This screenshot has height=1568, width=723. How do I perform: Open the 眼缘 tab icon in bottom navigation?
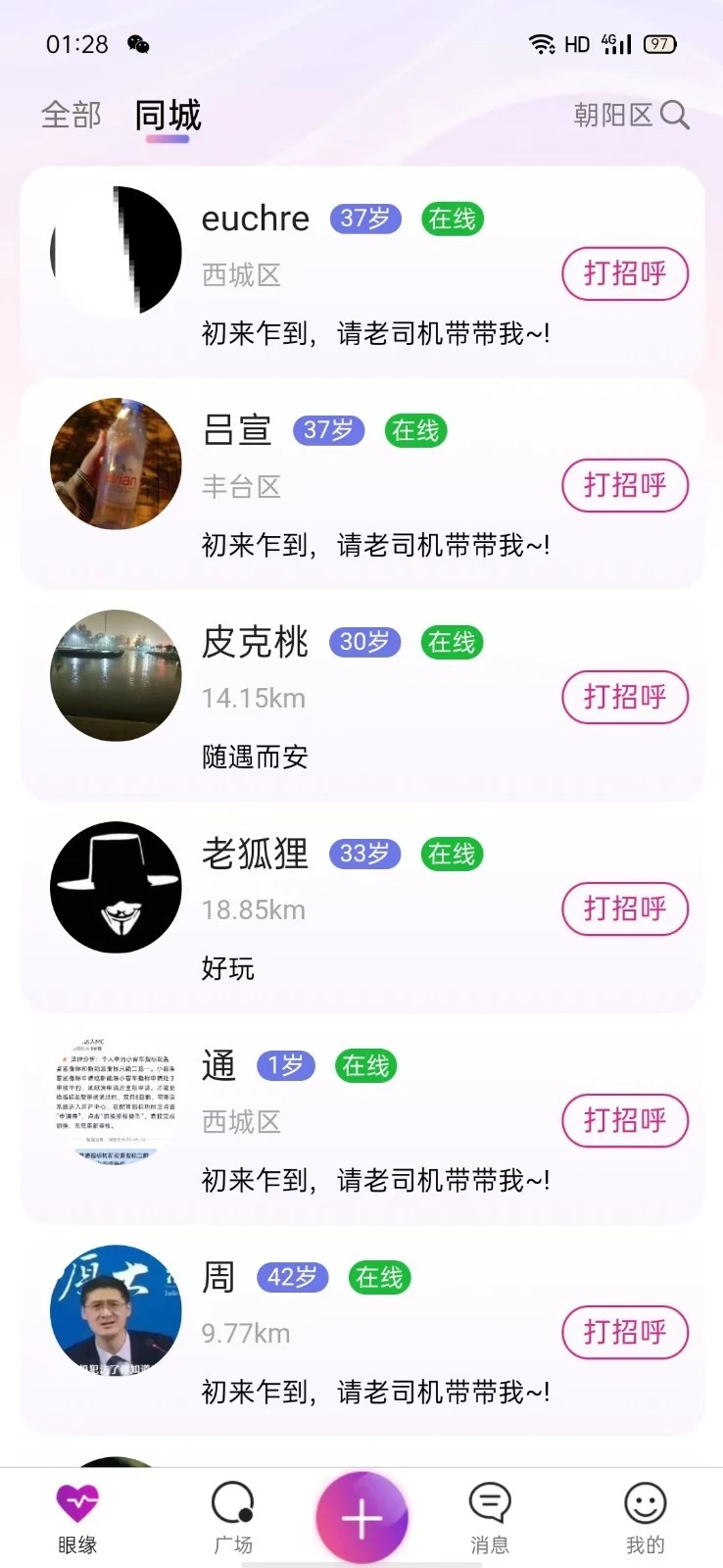[78, 1514]
